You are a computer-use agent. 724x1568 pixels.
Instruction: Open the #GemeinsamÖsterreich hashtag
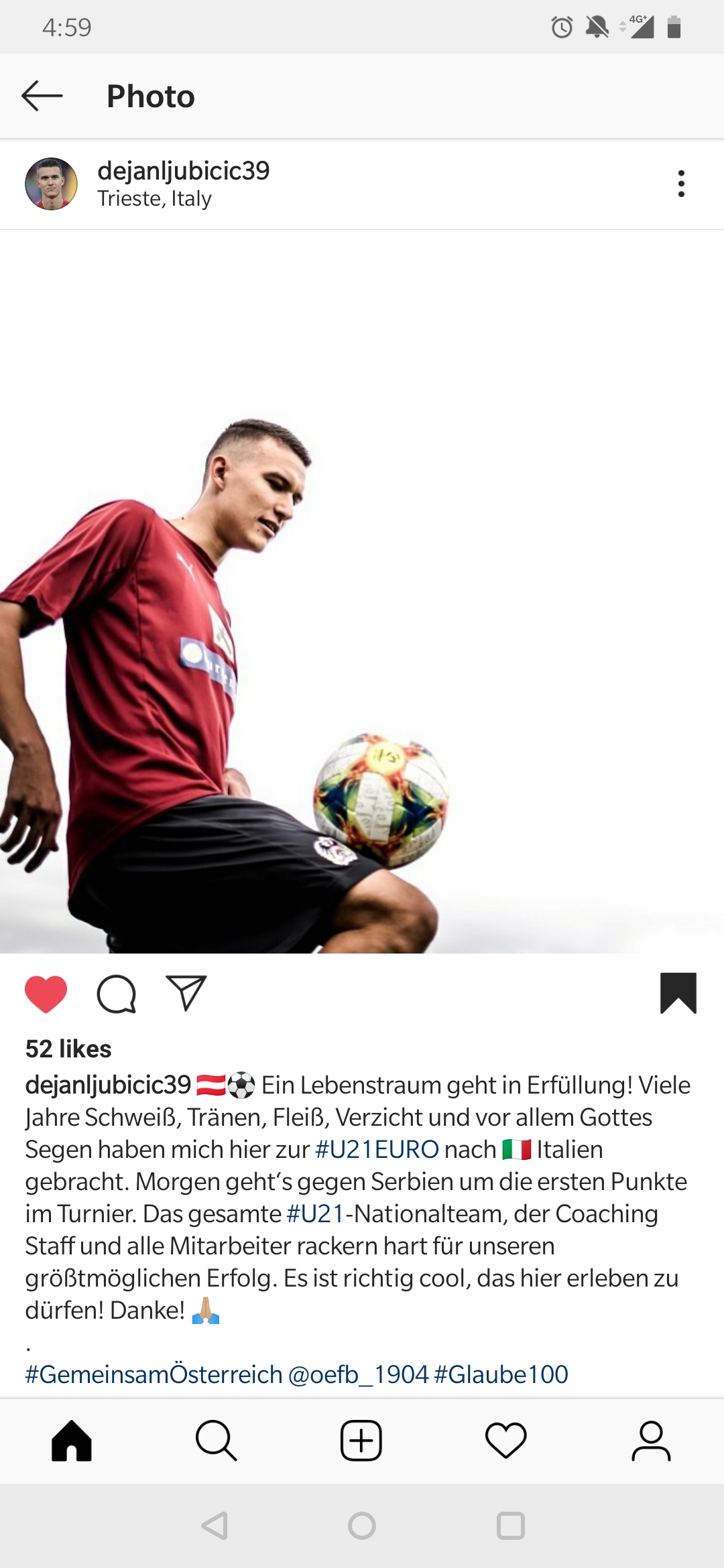pos(154,1374)
